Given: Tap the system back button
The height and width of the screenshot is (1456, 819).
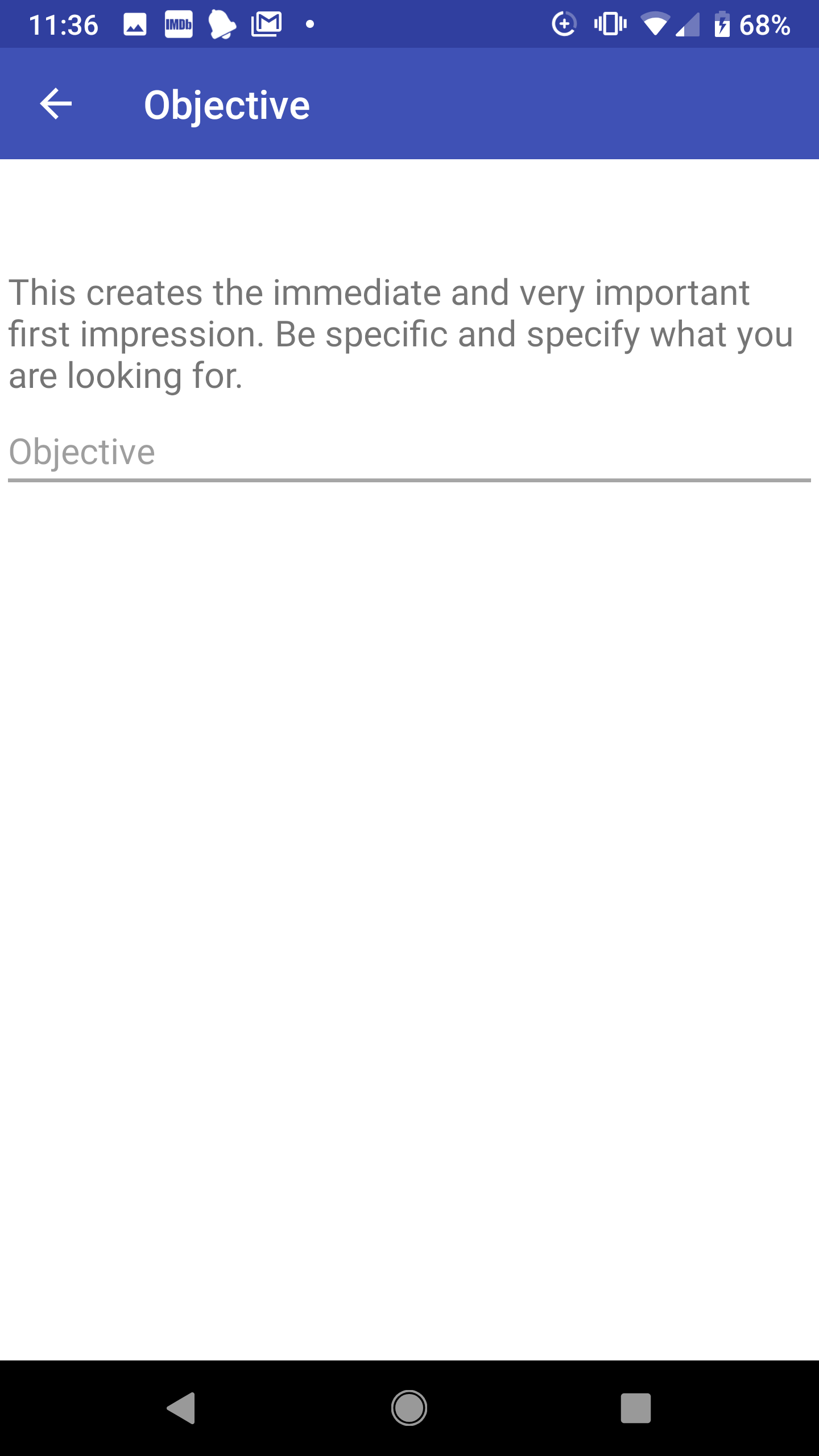Looking at the screenshot, I should point(182,1408).
